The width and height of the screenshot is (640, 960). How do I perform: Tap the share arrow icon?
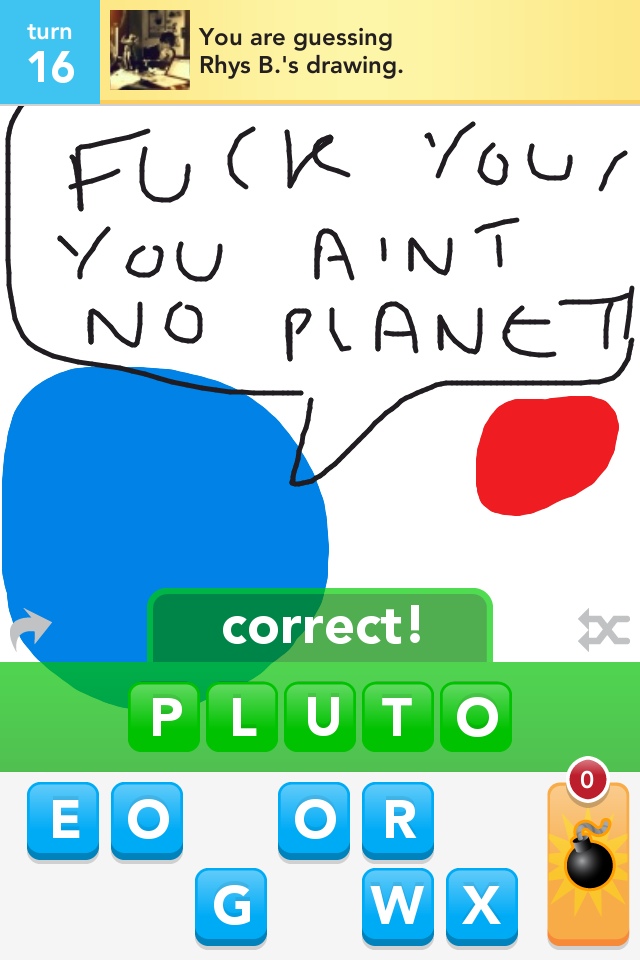(30, 630)
